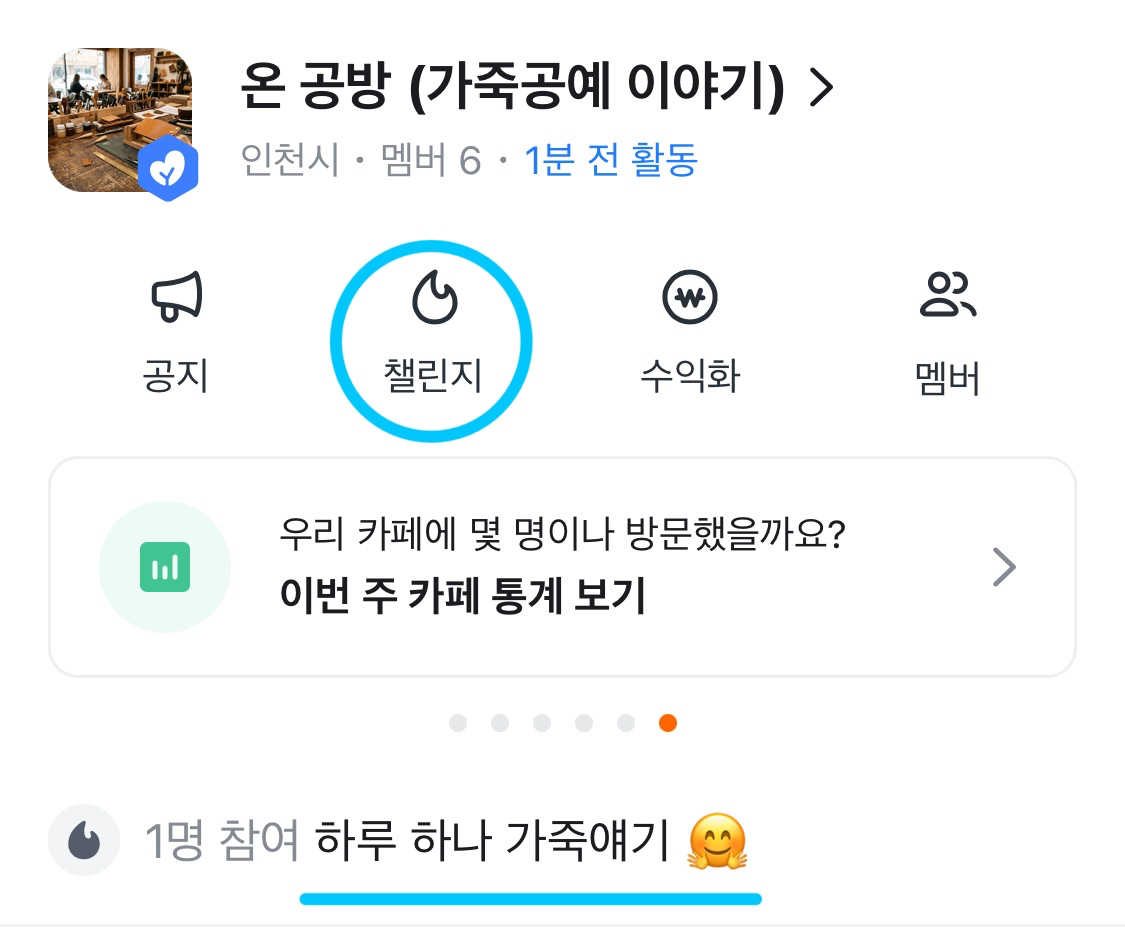The width and height of the screenshot is (1125, 935).
Task: Tap the cafe profile thumbnail
Action: 121,119
